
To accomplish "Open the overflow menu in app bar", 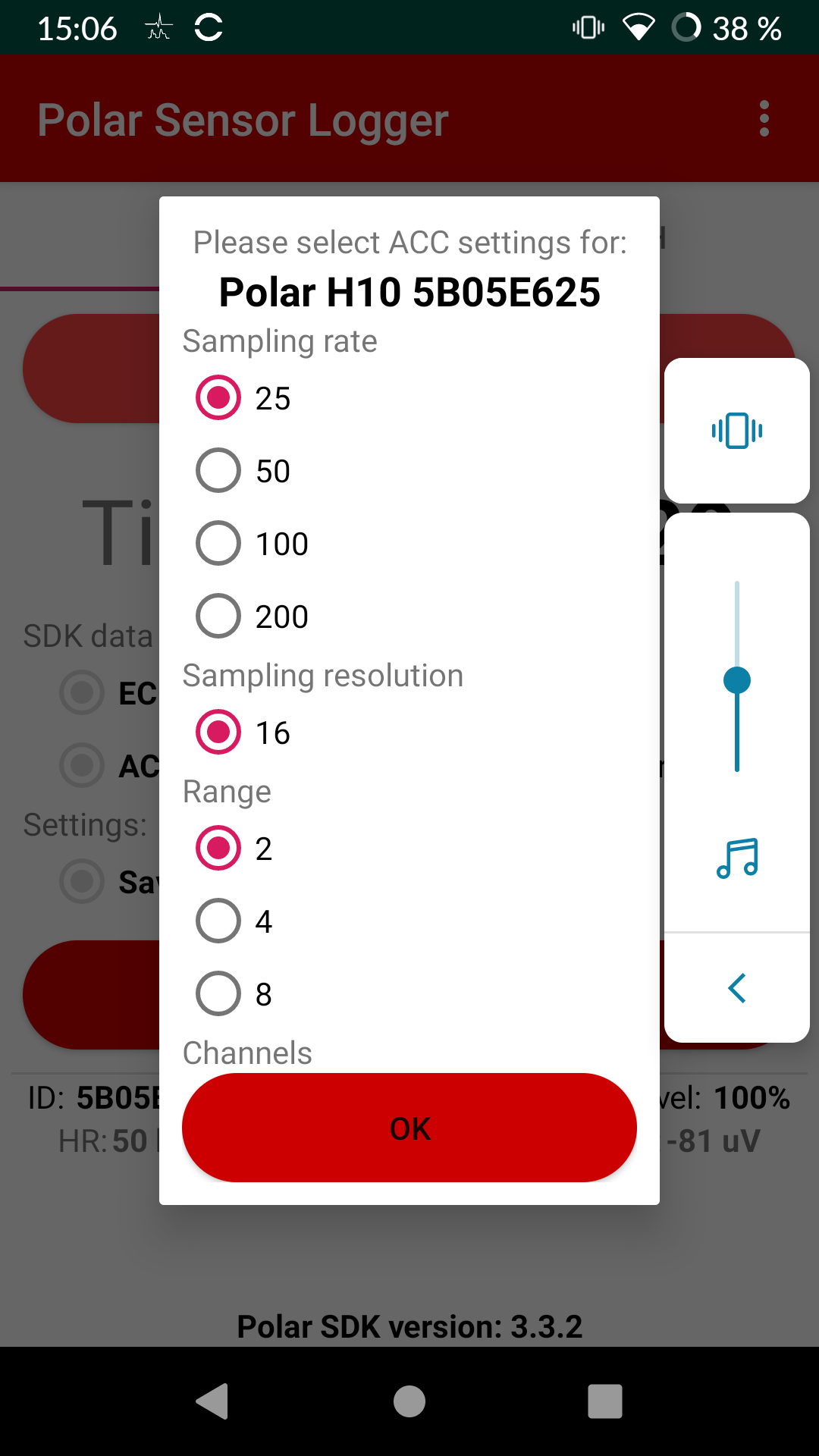I will click(x=764, y=119).
